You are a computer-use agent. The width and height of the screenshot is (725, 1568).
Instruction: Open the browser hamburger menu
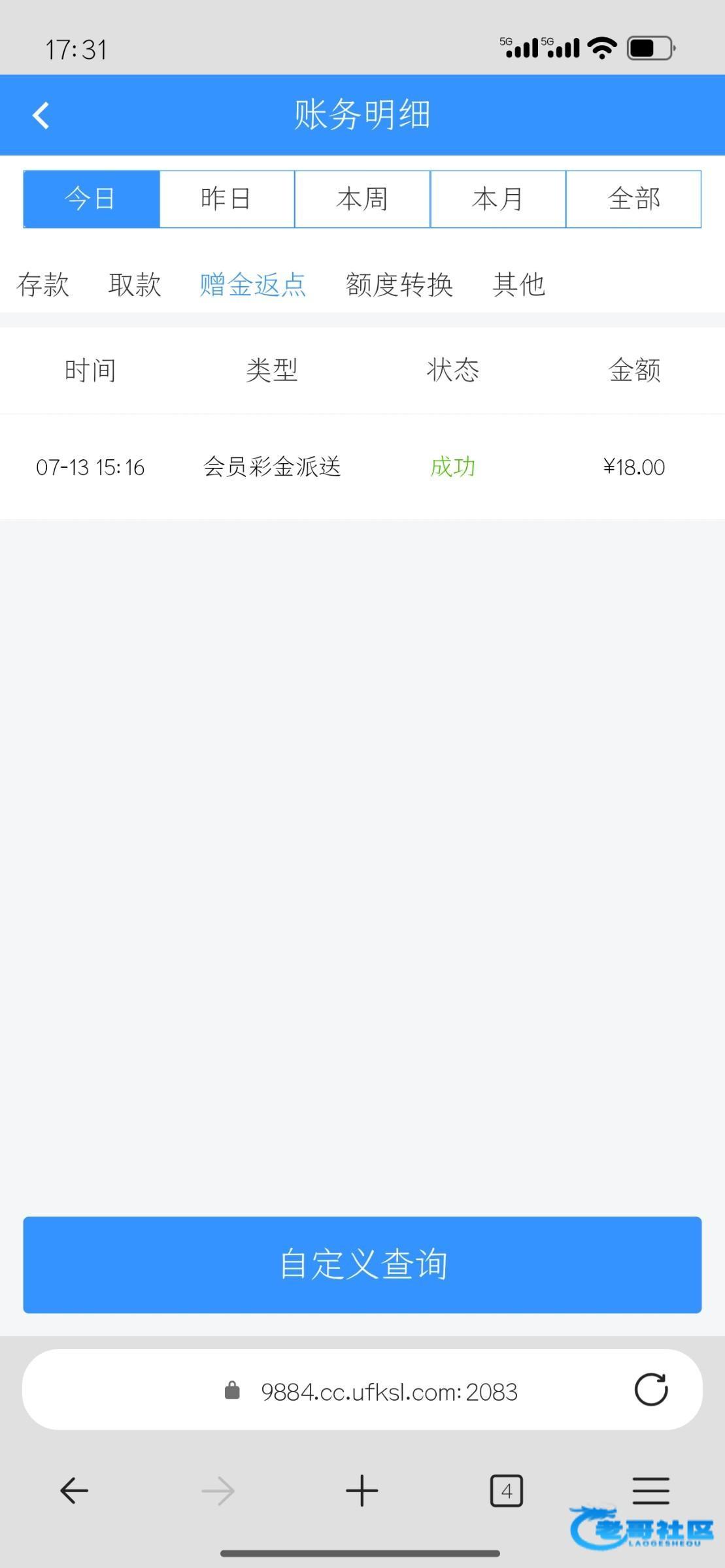[x=651, y=1491]
